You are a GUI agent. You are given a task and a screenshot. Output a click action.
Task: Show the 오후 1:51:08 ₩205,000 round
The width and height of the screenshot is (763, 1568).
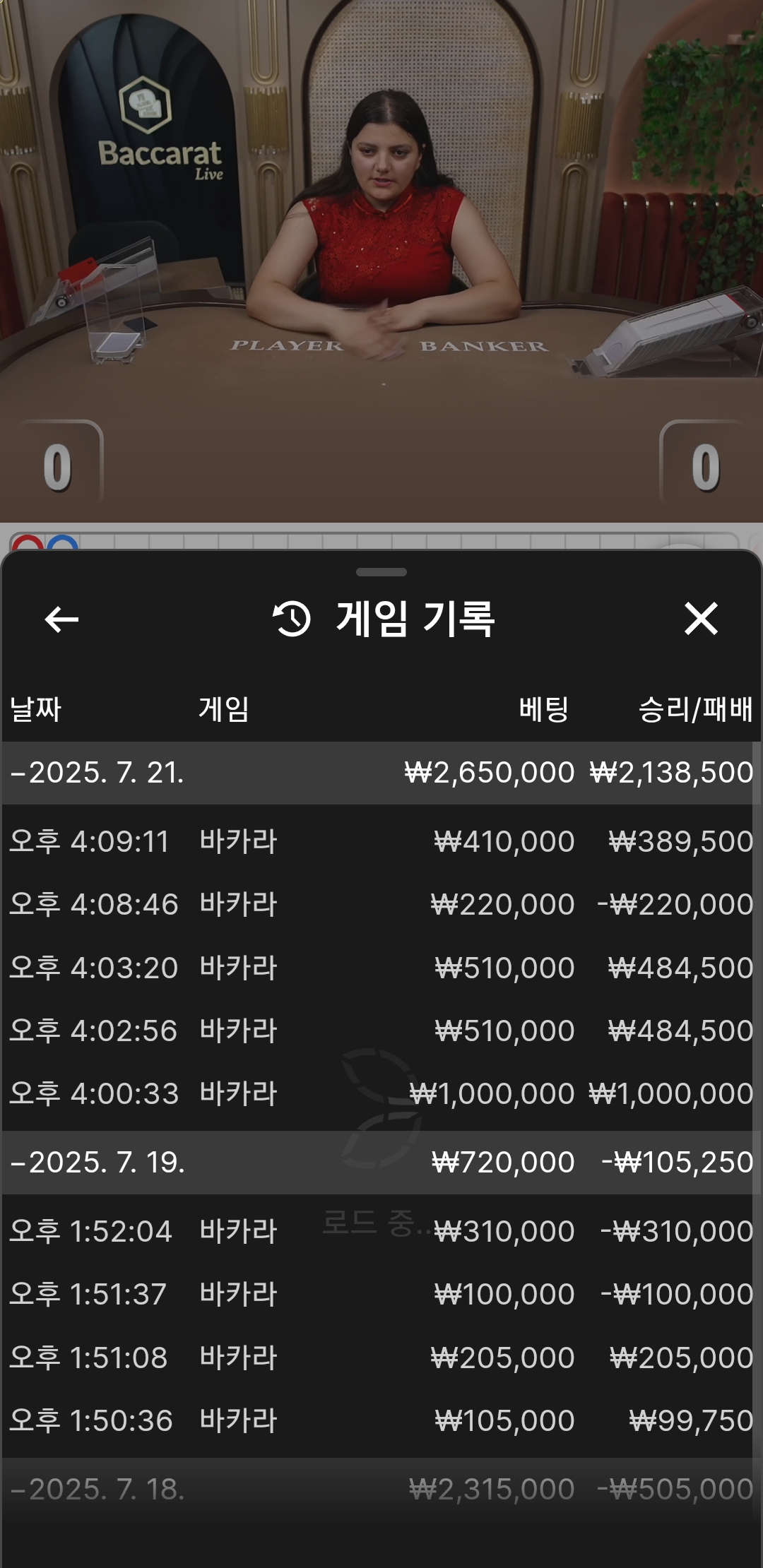(380, 1358)
